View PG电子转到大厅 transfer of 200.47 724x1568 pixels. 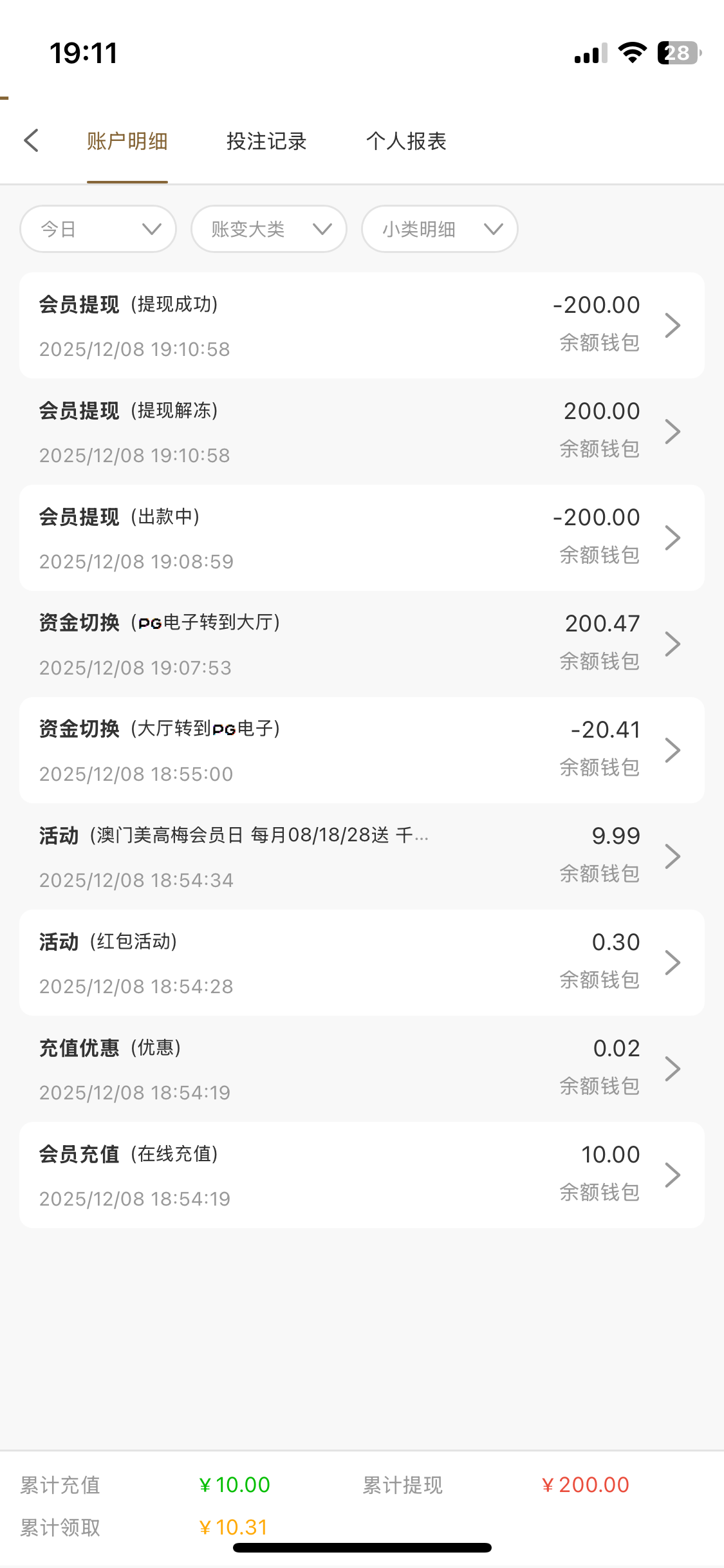pos(362,644)
